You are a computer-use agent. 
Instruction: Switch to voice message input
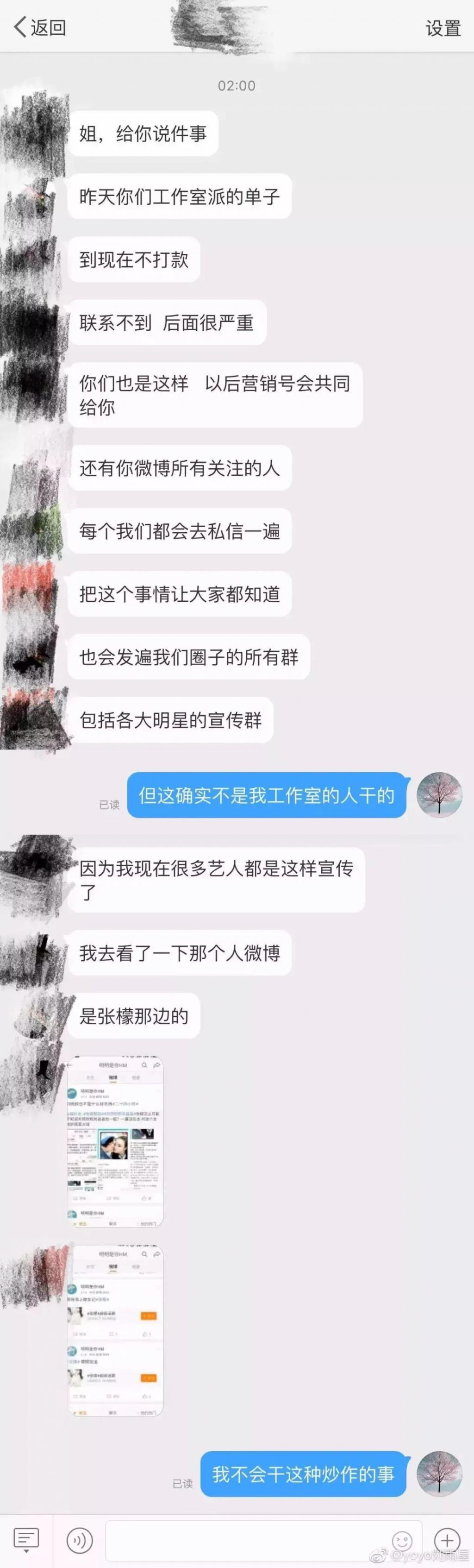point(80,1541)
